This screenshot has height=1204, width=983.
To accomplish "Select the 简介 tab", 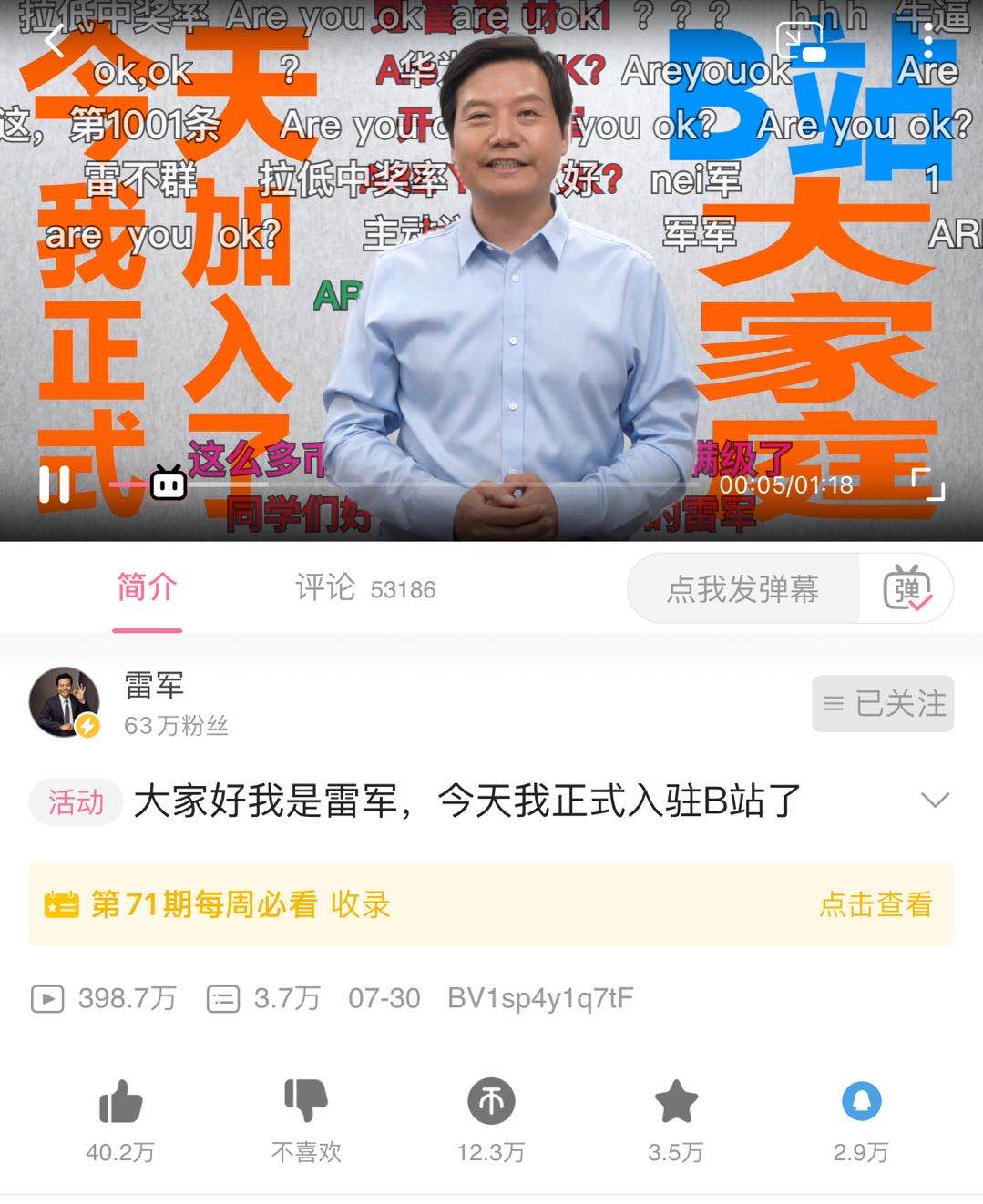I will click(x=147, y=588).
